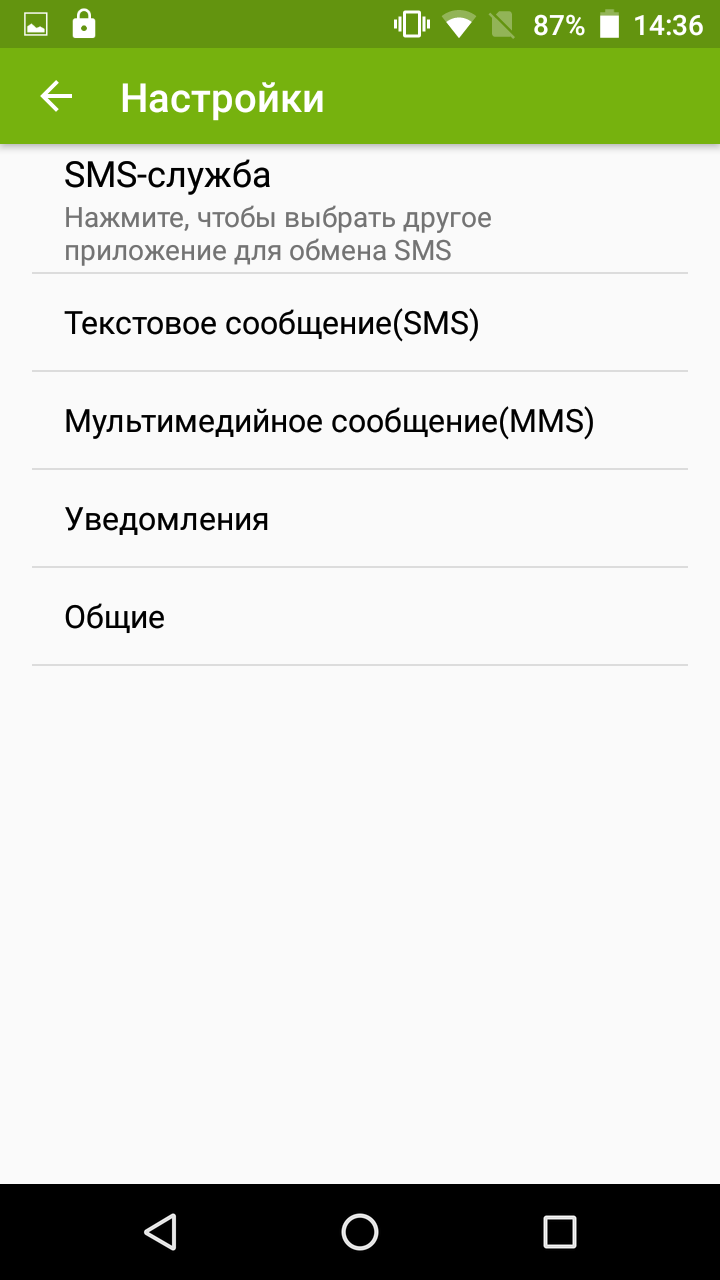Select the Общие settings row
The height and width of the screenshot is (1280, 720).
click(x=360, y=617)
